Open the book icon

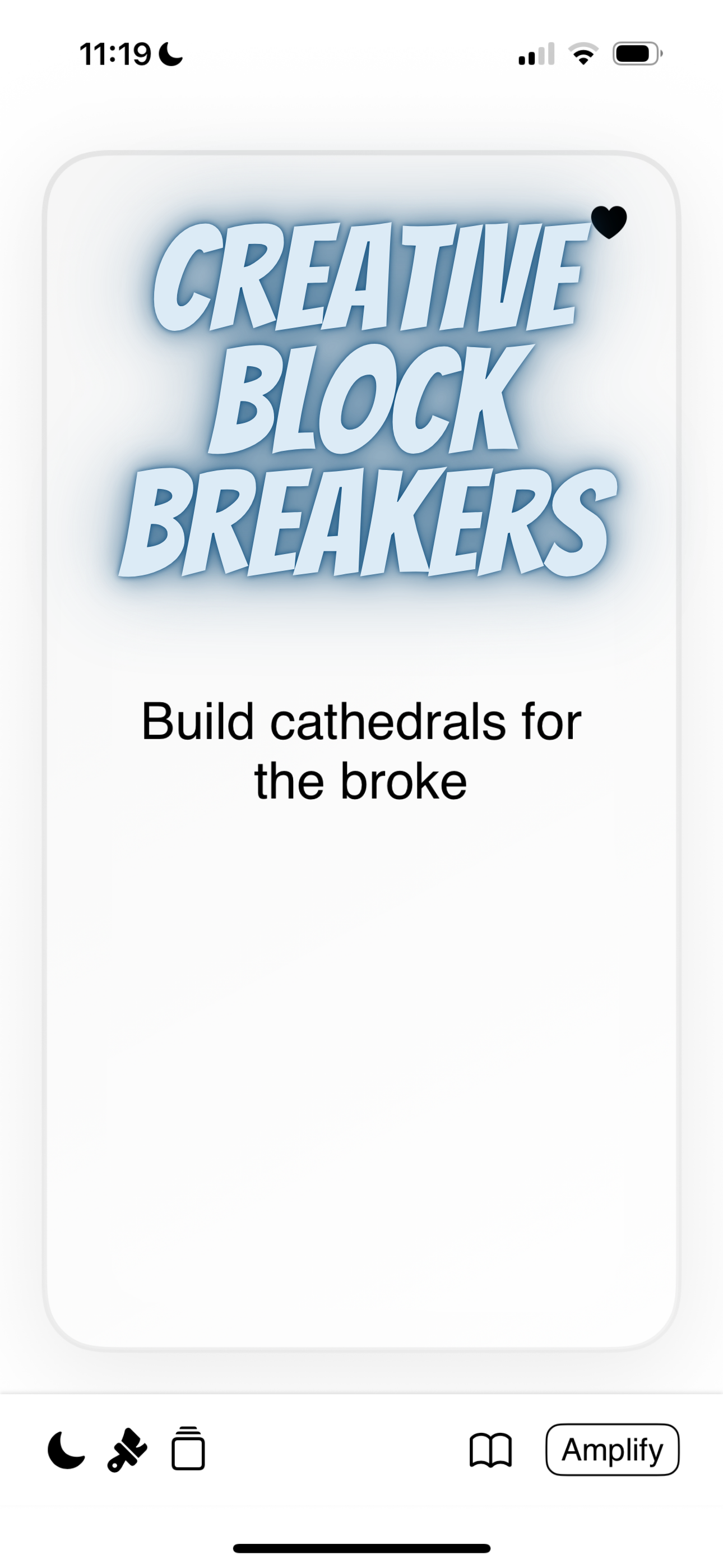click(490, 1450)
